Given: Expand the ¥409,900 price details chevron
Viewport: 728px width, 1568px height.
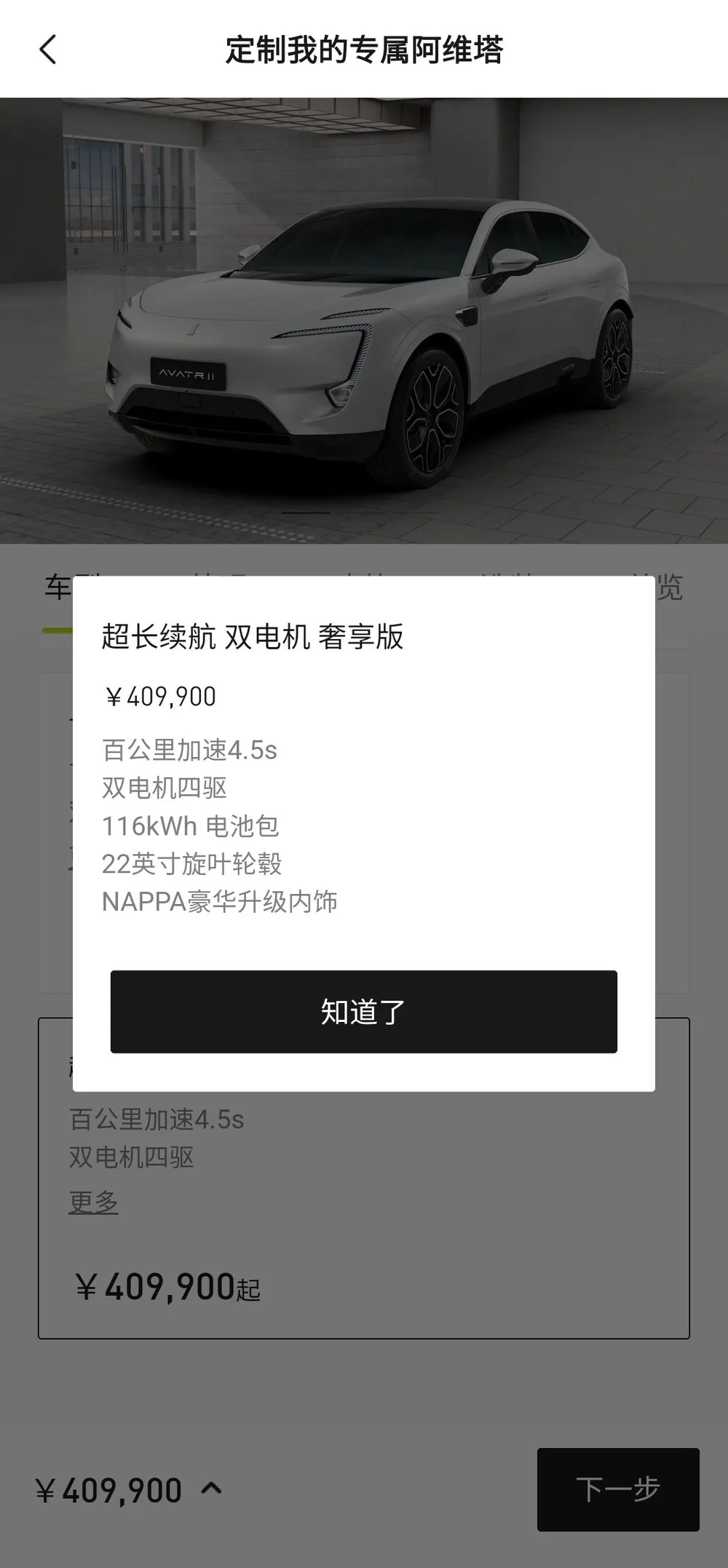Looking at the screenshot, I should [211, 1489].
